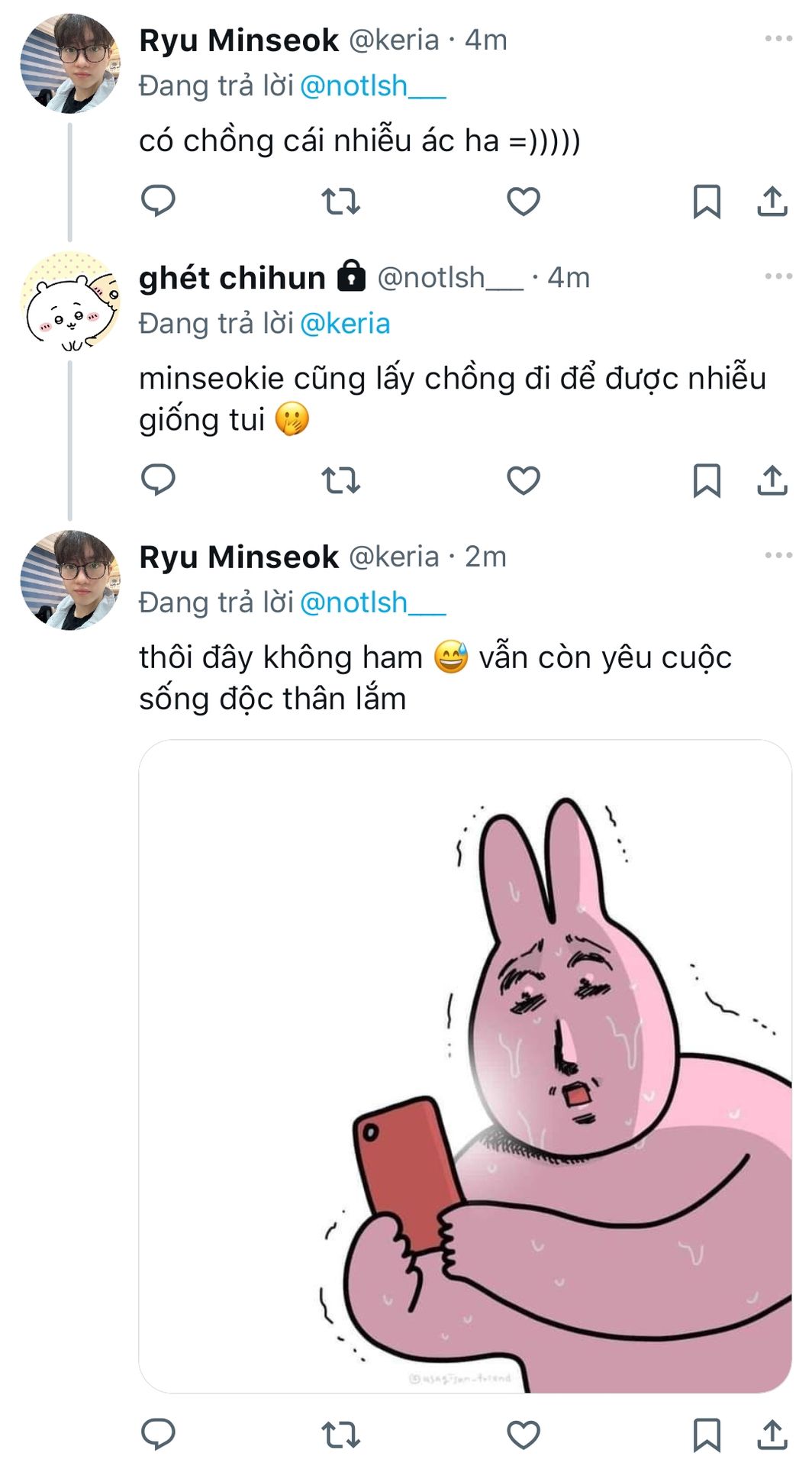
Task: Reply to the "thôi đây không ham" tweet
Action: tap(159, 1434)
